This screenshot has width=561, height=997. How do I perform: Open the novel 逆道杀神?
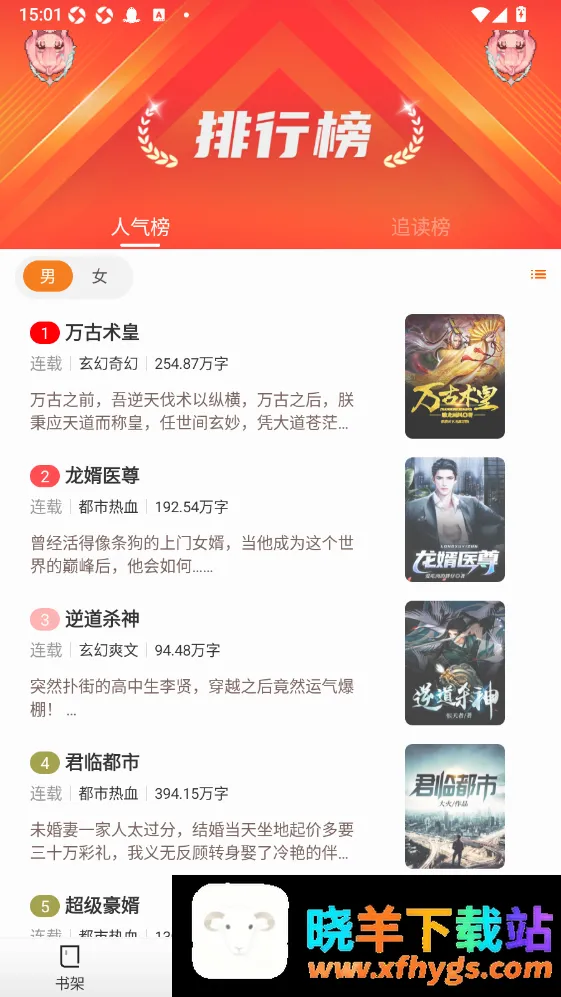pyautogui.click(x=267, y=663)
